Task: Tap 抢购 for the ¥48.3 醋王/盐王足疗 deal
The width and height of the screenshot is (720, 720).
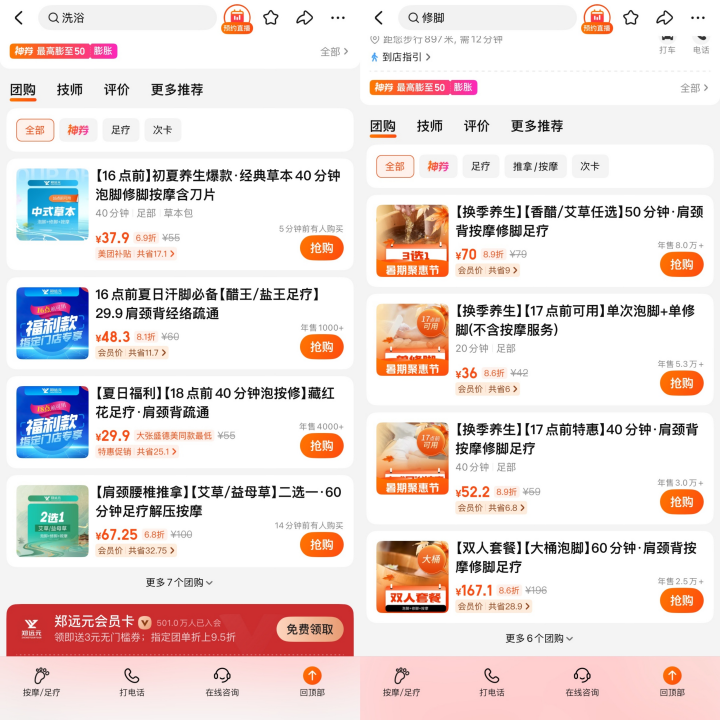Action: [321, 347]
